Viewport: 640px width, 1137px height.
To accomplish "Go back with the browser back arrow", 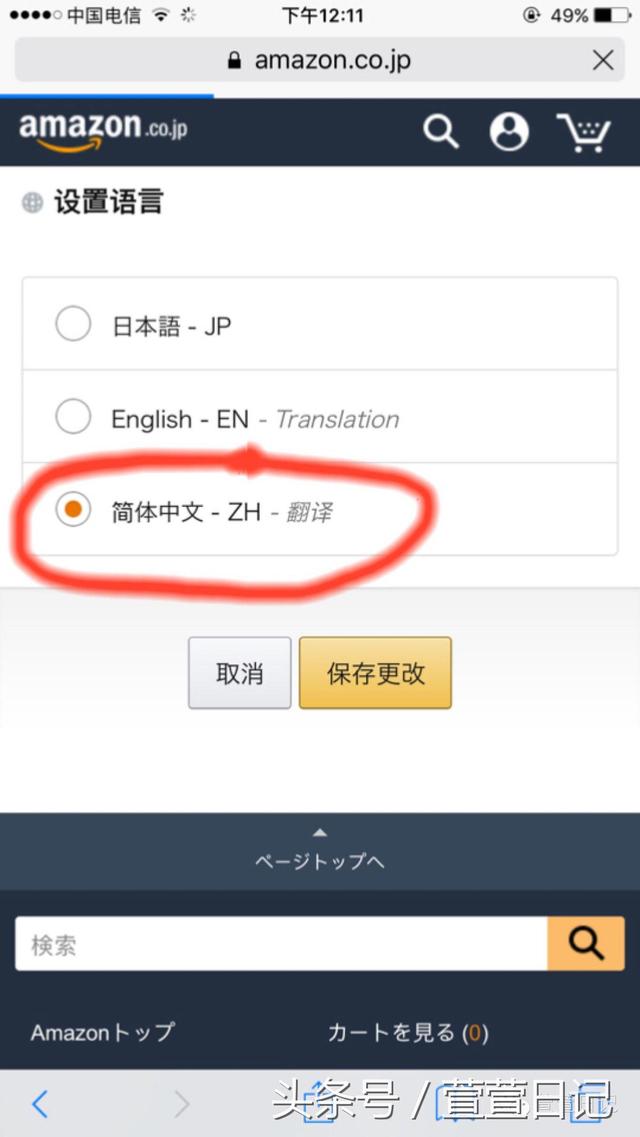I will coord(40,1104).
